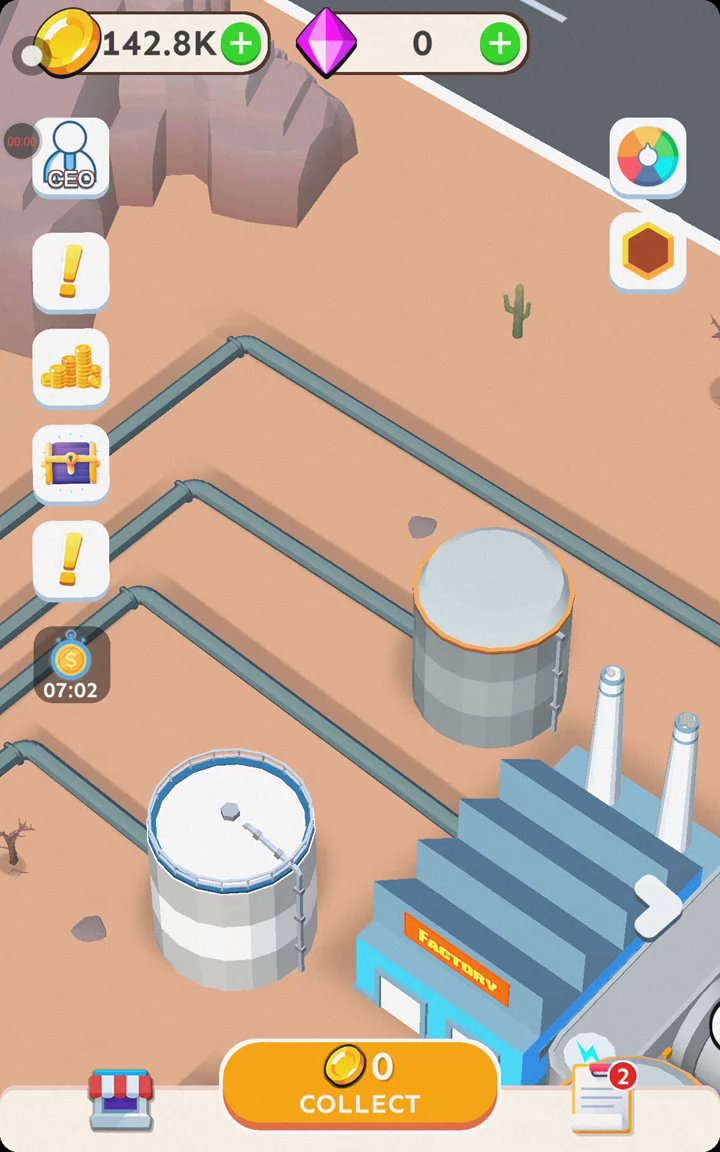Open the gold coin stacks offer
The image size is (720, 1152).
(71, 367)
